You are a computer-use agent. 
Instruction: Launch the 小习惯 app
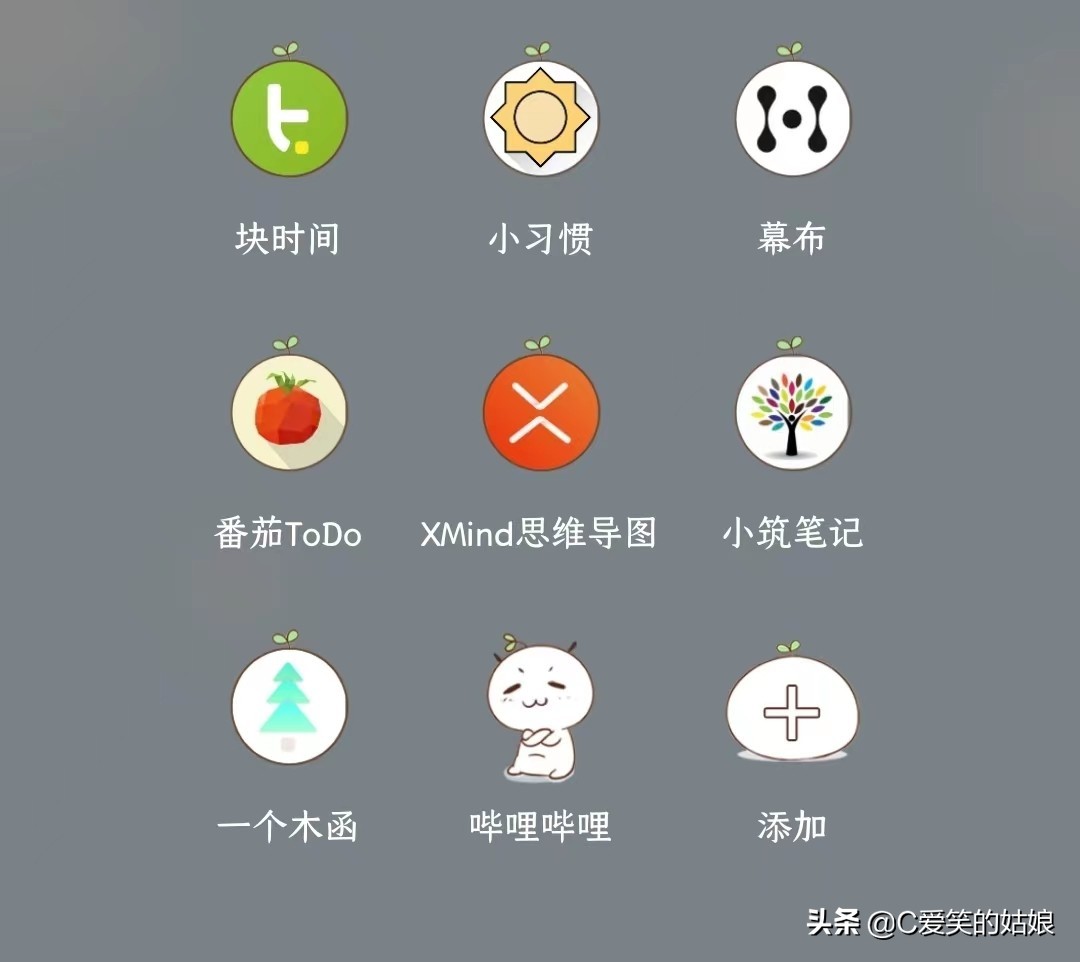pos(541,118)
